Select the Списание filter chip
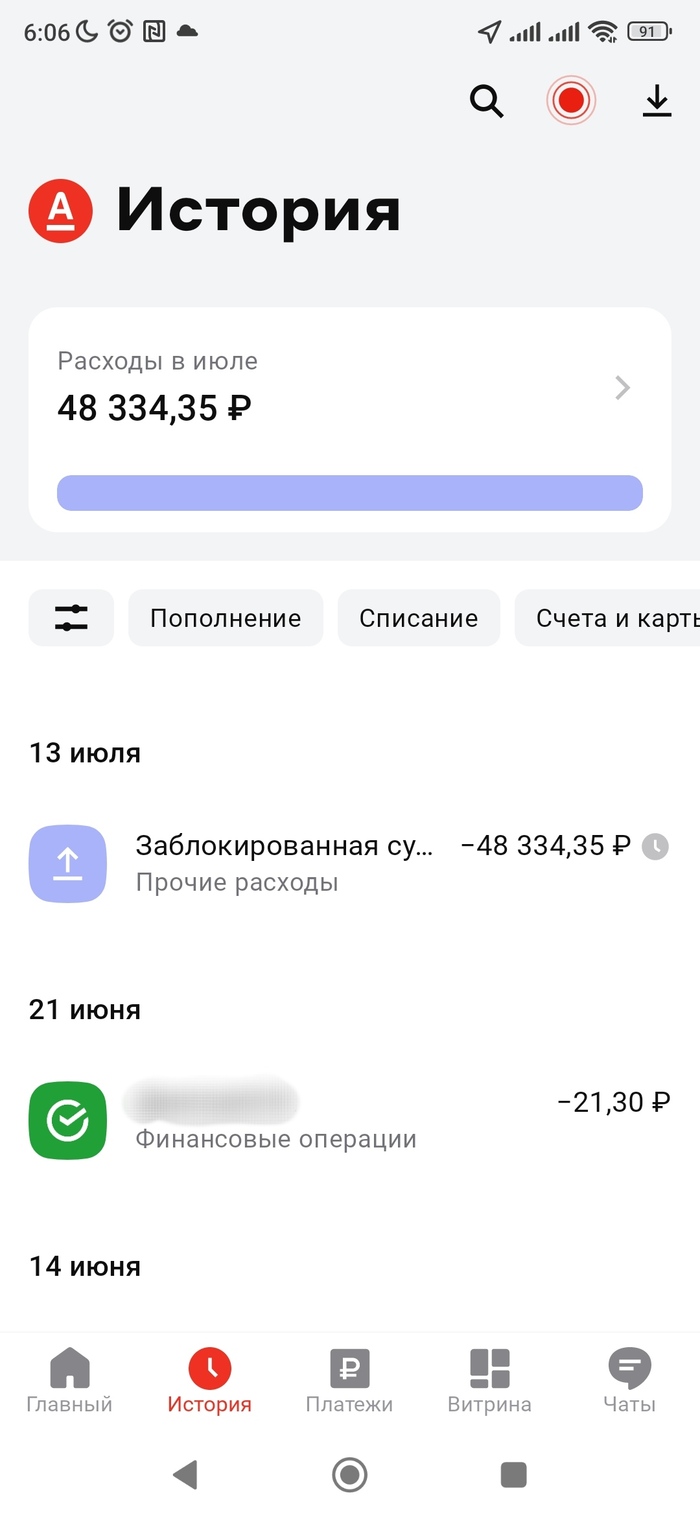This screenshot has height=1517, width=700. (418, 618)
